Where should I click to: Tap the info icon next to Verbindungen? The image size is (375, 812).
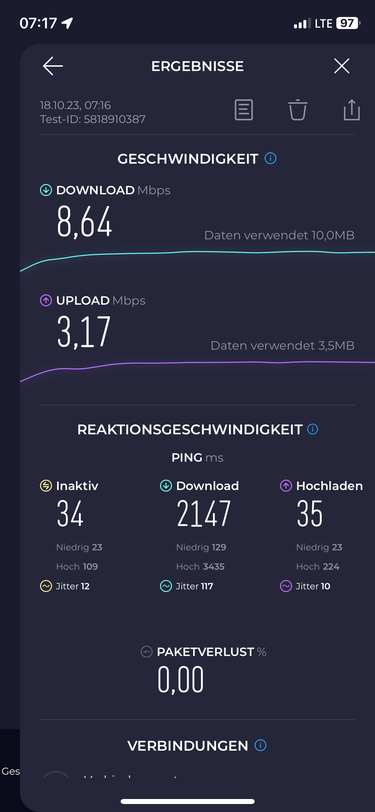[261, 746]
